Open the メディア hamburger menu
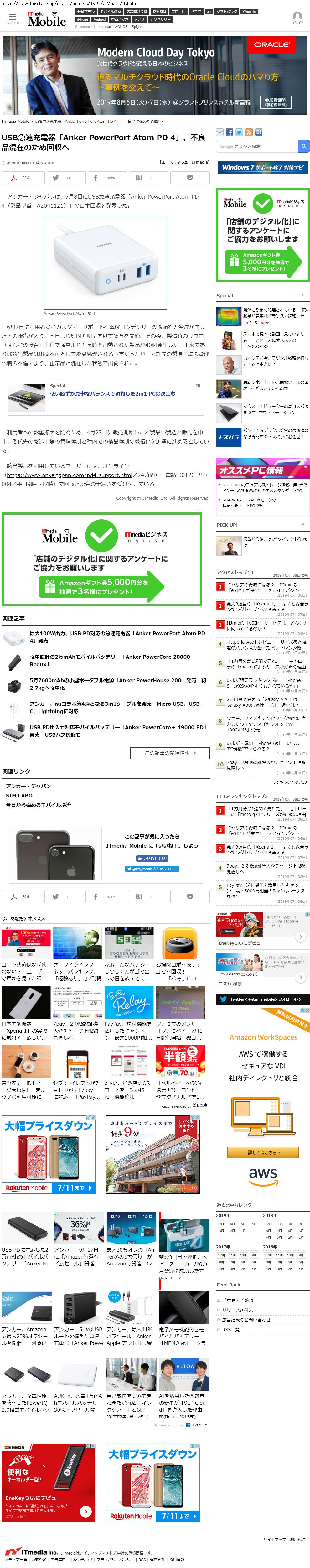The height and width of the screenshot is (1568, 310). tap(12, 18)
